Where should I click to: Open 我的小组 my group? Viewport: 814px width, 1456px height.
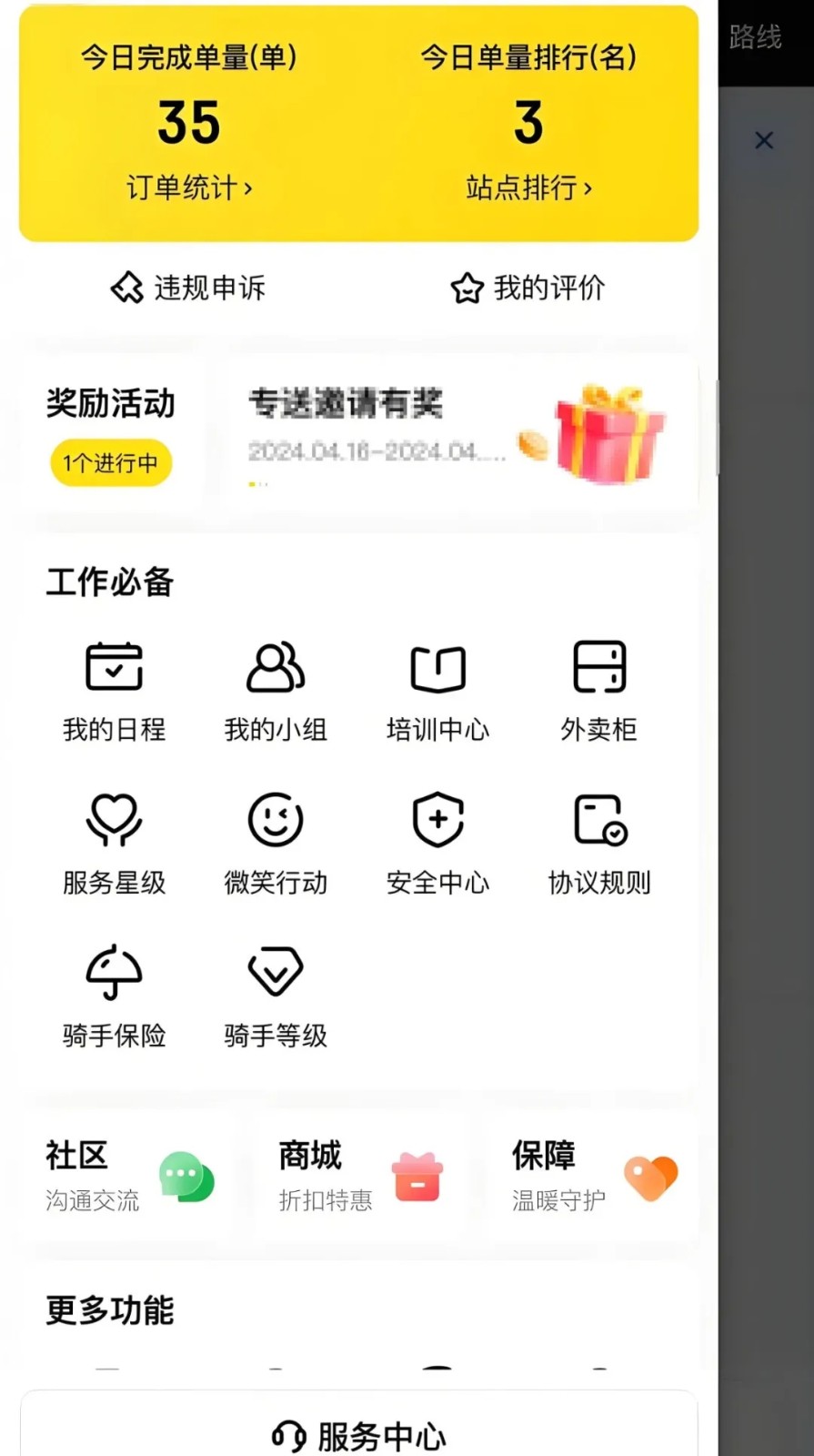(x=276, y=690)
